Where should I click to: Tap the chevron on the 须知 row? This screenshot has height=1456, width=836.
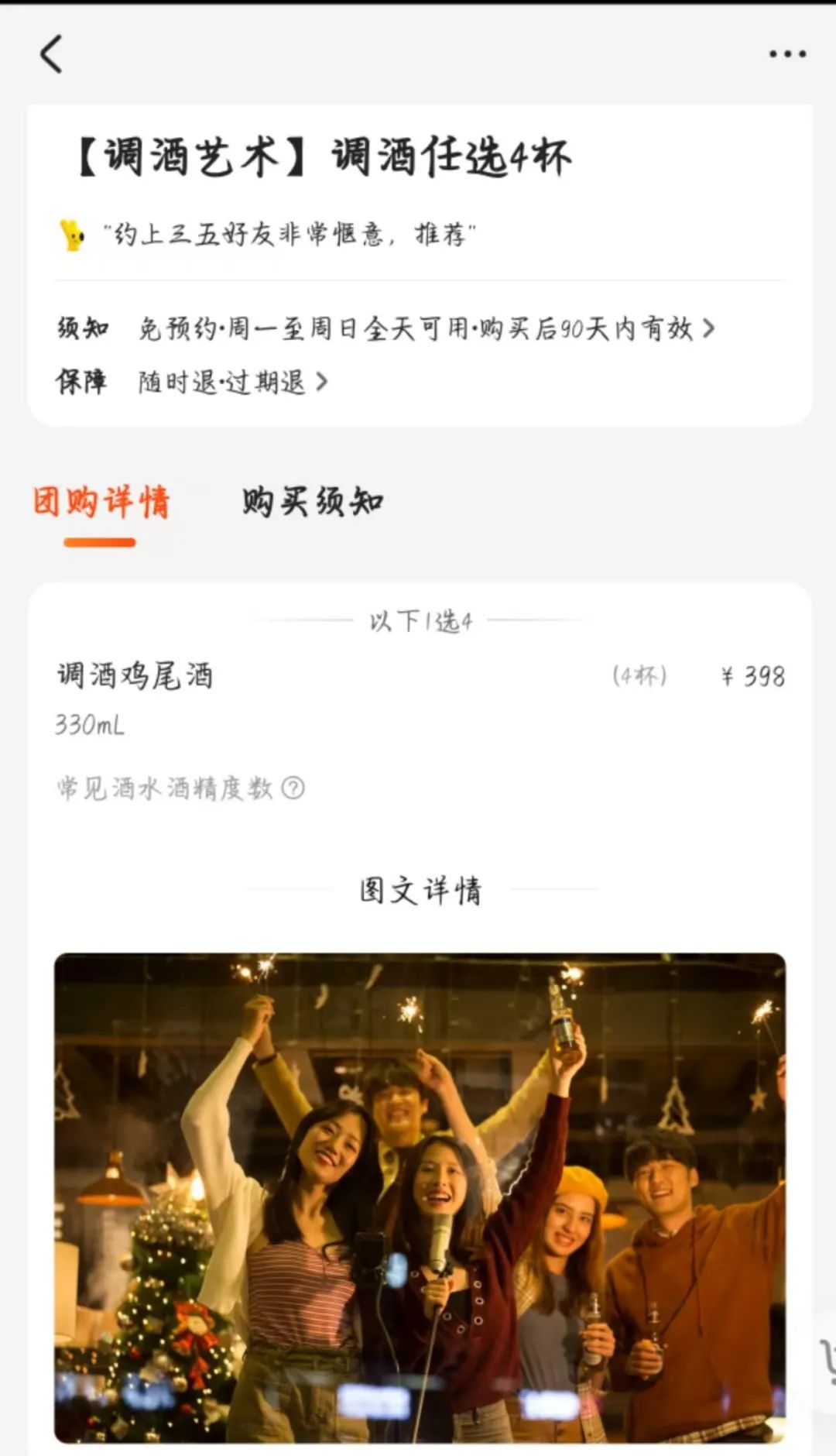709,328
